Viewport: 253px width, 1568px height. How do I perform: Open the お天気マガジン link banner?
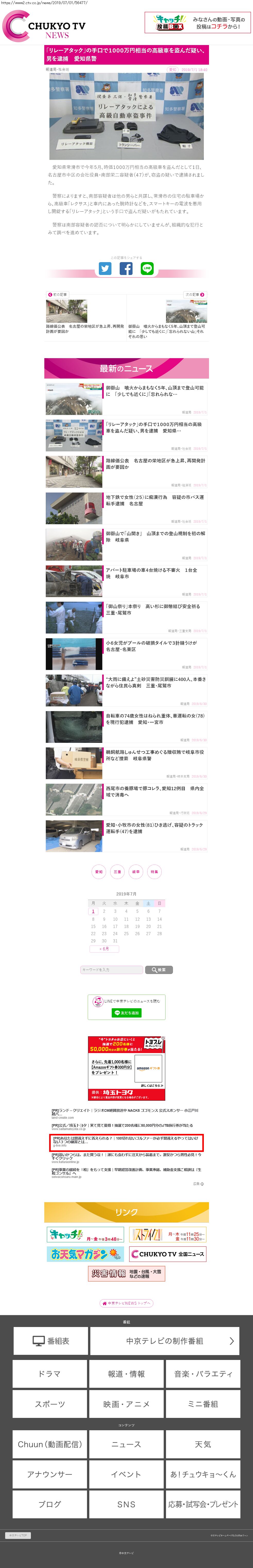[x=85, y=1254]
